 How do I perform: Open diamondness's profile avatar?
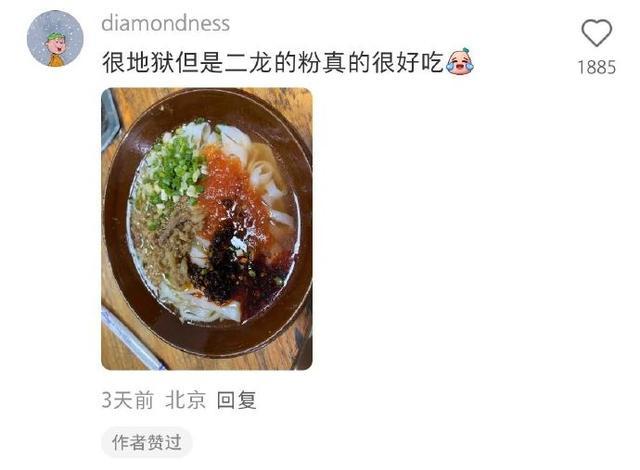click(55, 38)
